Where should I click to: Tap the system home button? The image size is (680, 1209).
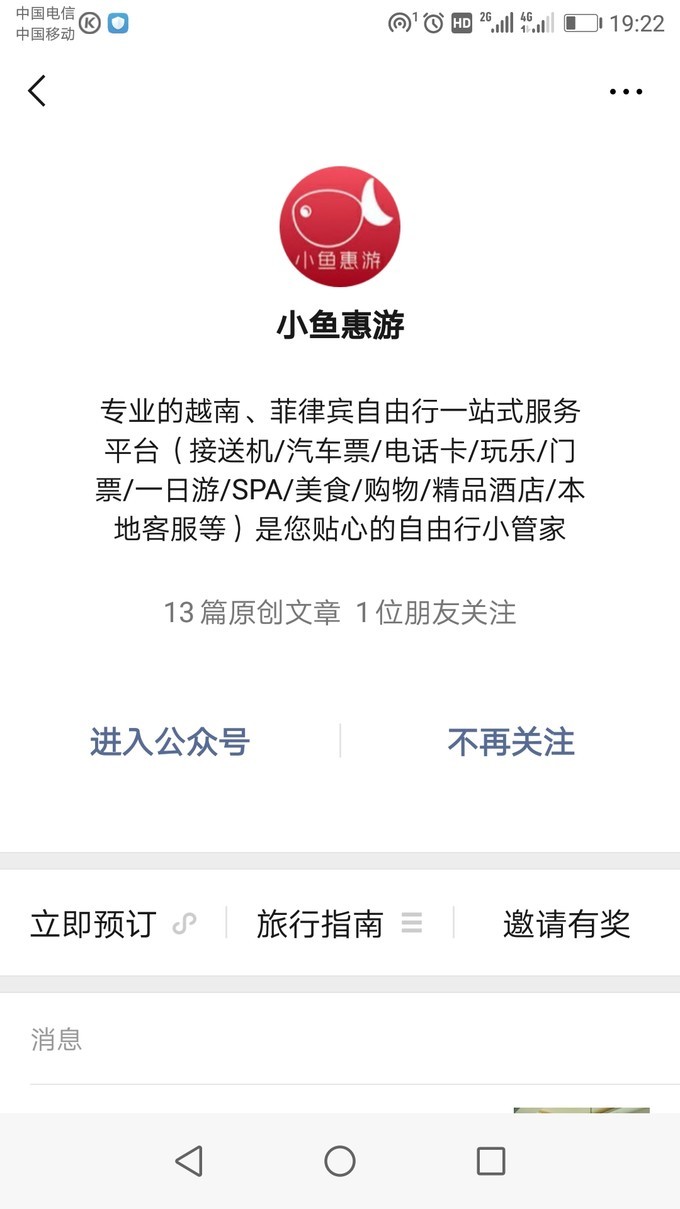tap(340, 1161)
